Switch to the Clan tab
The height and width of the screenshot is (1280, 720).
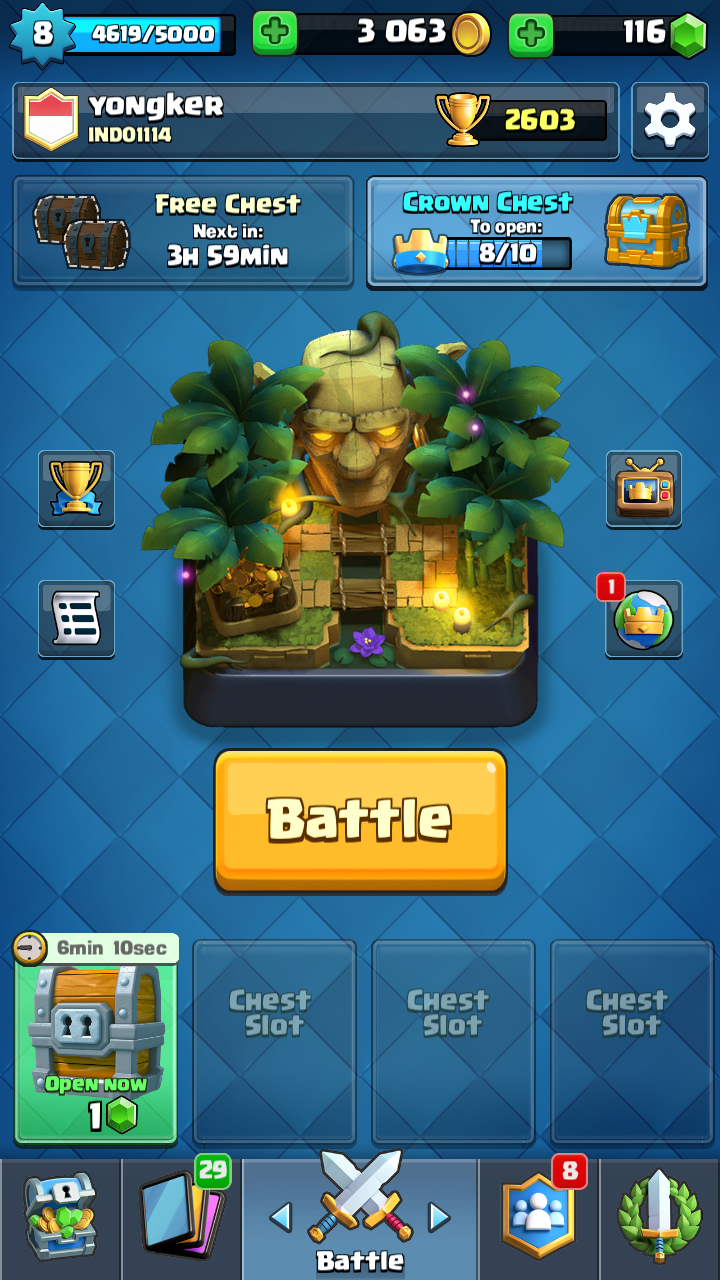[x=539, y=1216]
